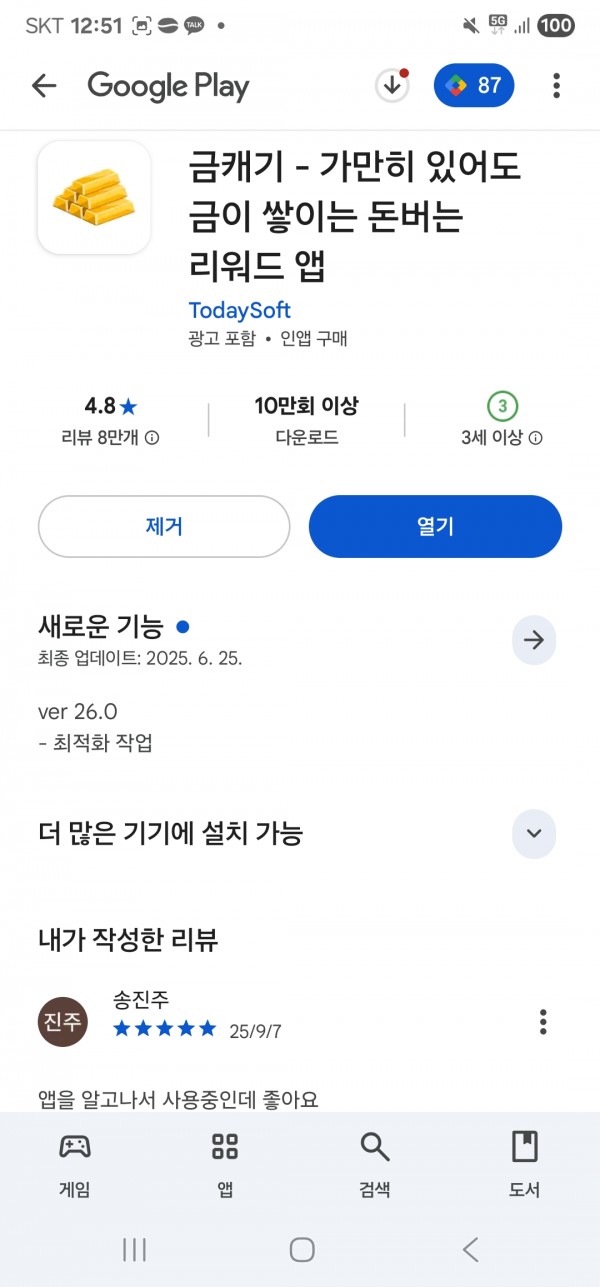
Task: Open system recent apps
Action: [x=134, y=1249]
